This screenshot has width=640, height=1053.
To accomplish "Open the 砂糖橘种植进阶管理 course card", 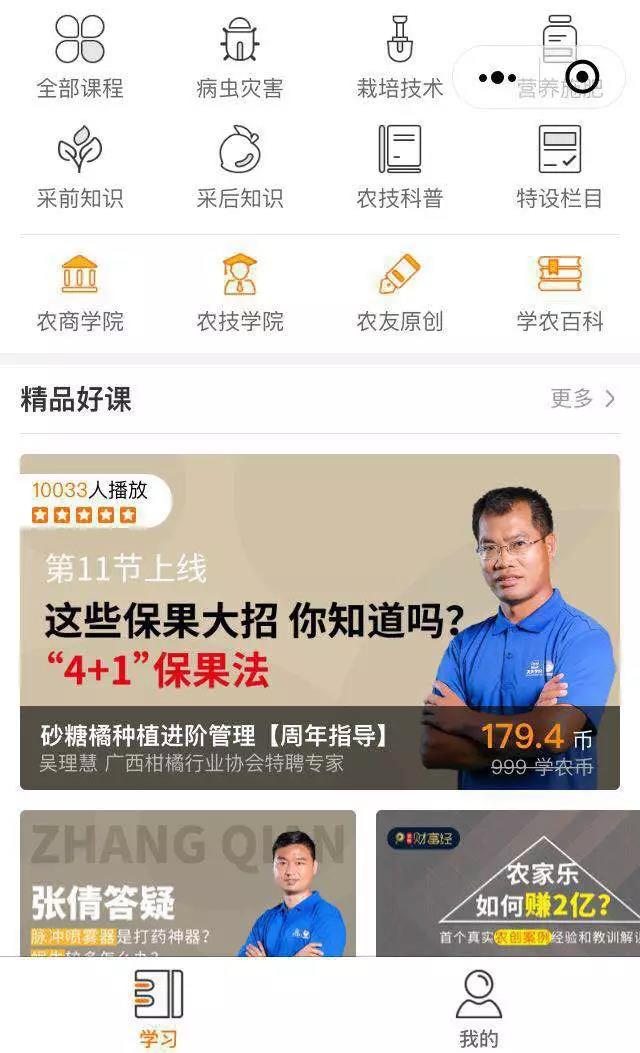I will 320,621.
